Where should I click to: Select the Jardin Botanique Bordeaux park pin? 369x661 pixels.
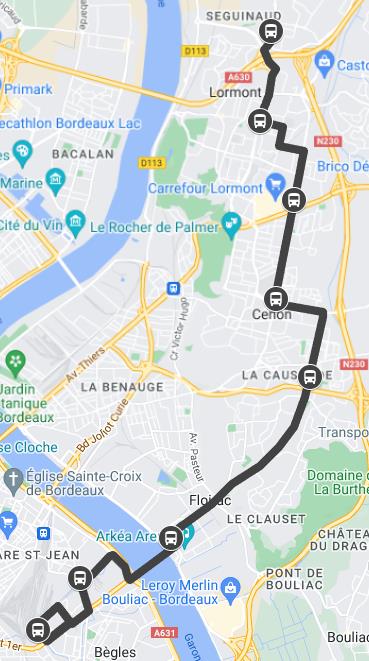pos(16,363)
